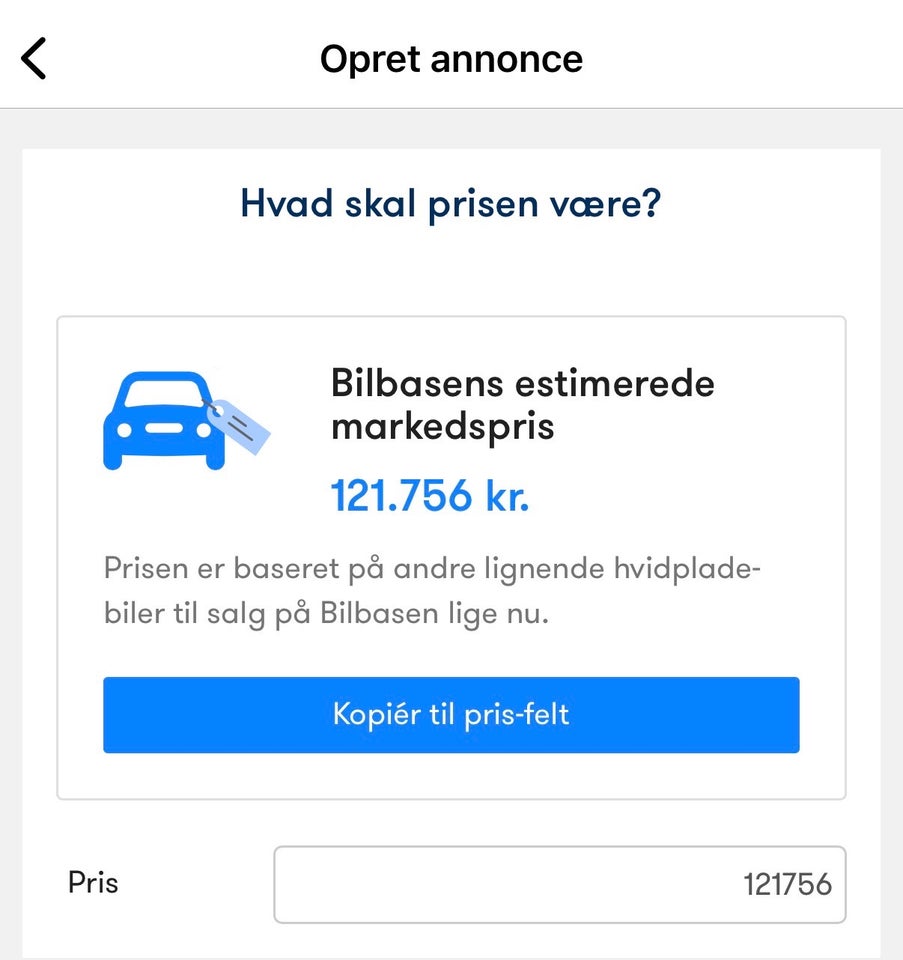
Task: Go back using the top-left arrow
Action: (x=34, y=58)
